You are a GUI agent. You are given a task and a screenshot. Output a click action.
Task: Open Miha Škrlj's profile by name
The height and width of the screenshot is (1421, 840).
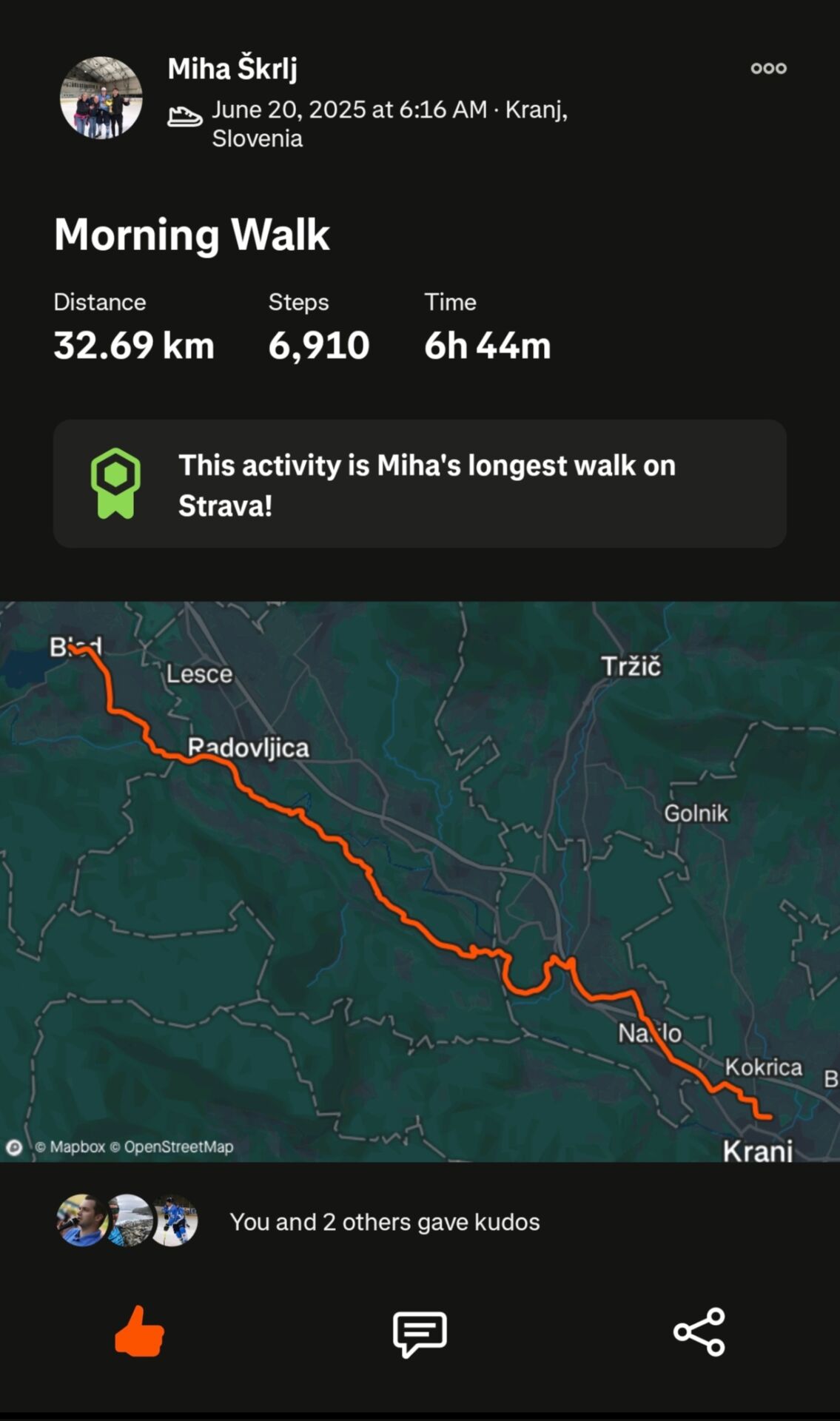click(232, 69)
